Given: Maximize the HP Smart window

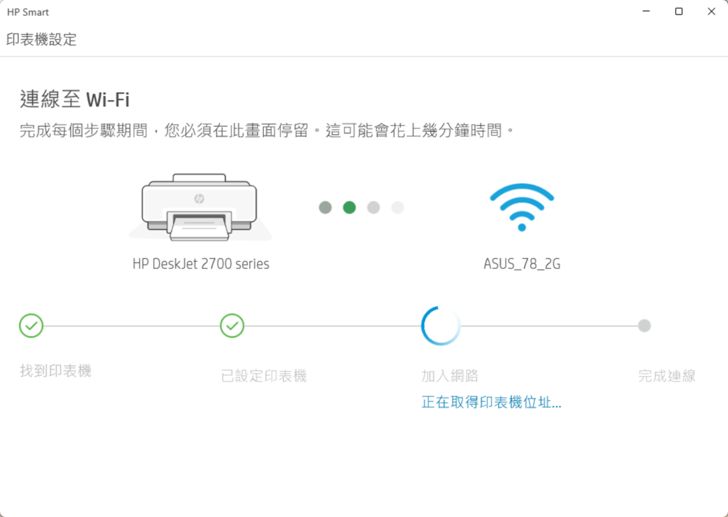Looking at the screenshot, I should point(679,12).
